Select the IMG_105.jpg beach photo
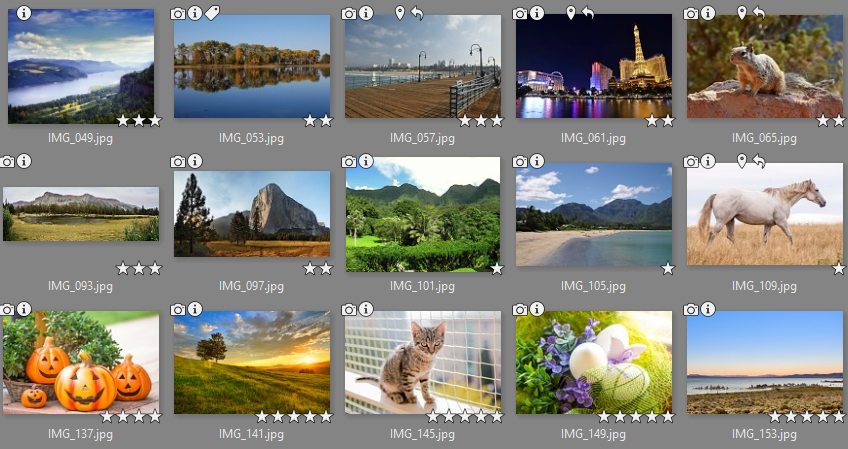The height and width of the screenshot is (449, 848). [594, 214]
